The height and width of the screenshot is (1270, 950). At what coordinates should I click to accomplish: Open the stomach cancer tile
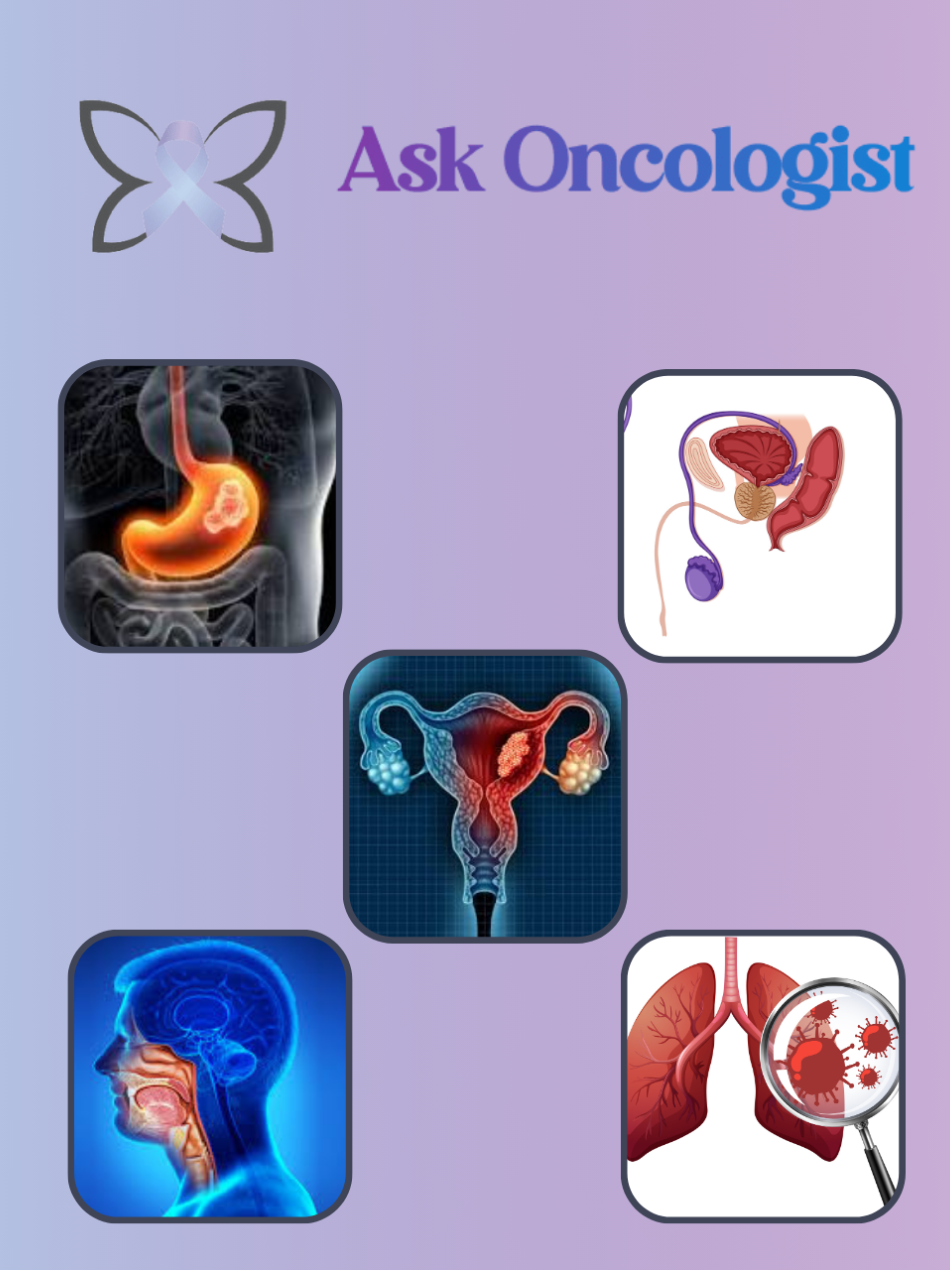click(200, 506)
